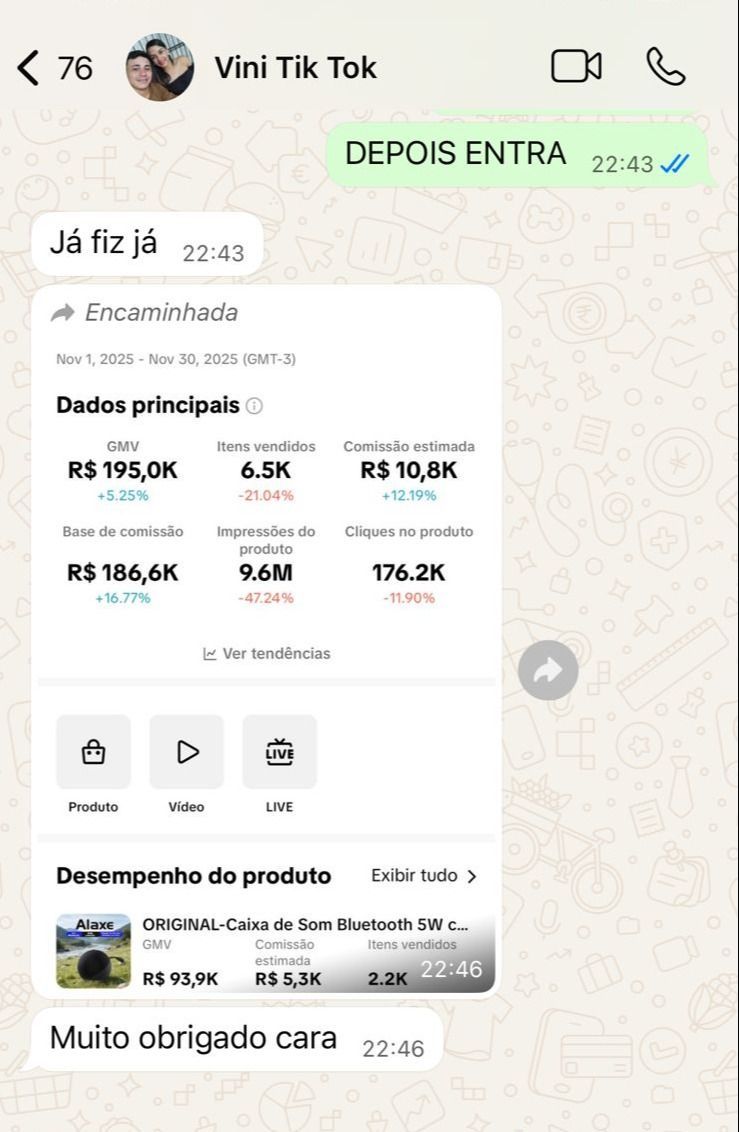Forward the image using the arrow button
The image size is (739, 1132).
click(x=548, y=670)
